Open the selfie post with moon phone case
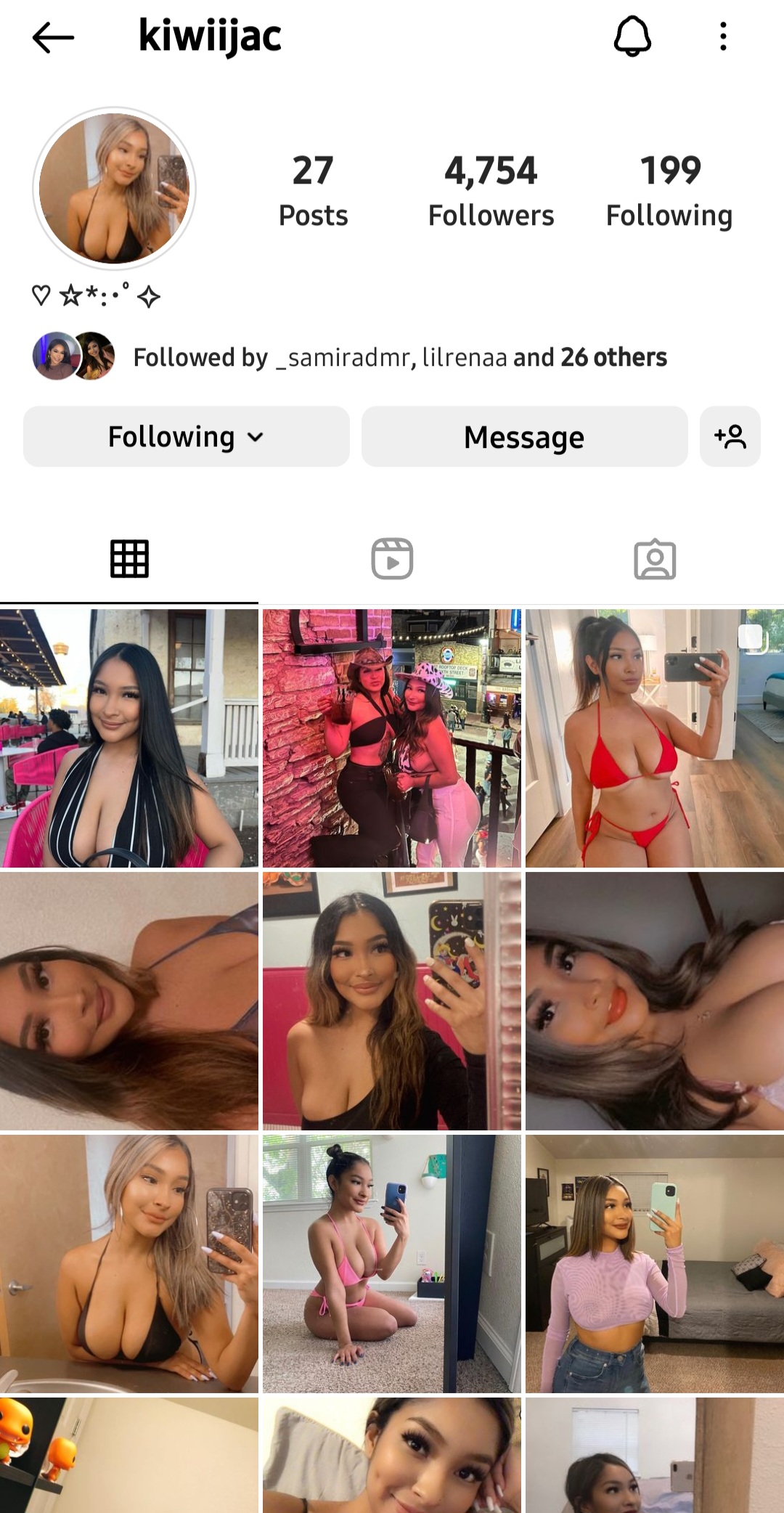Viewport: 784px width, 1513px height. point(392,1001)
